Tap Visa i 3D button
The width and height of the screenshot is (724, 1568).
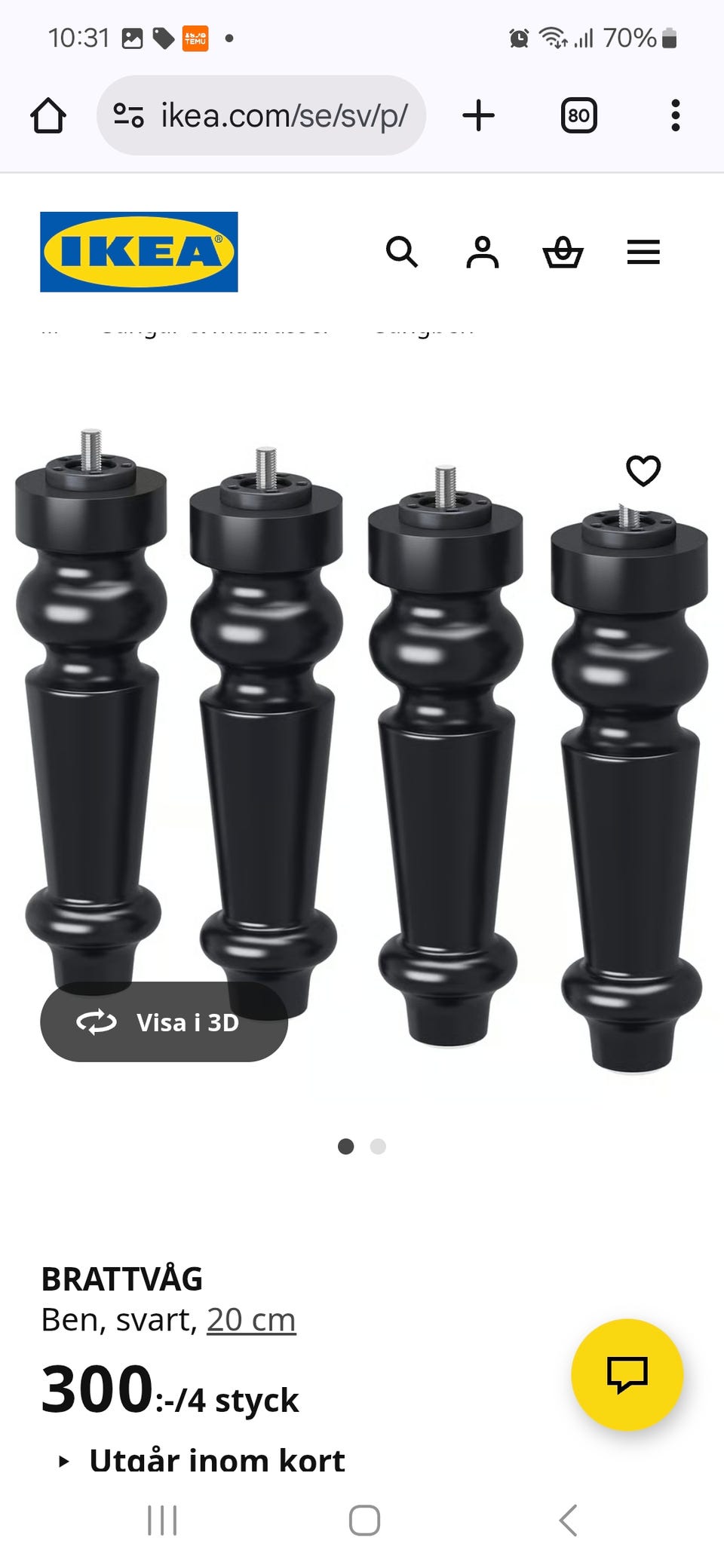[x=164, y=1022]
